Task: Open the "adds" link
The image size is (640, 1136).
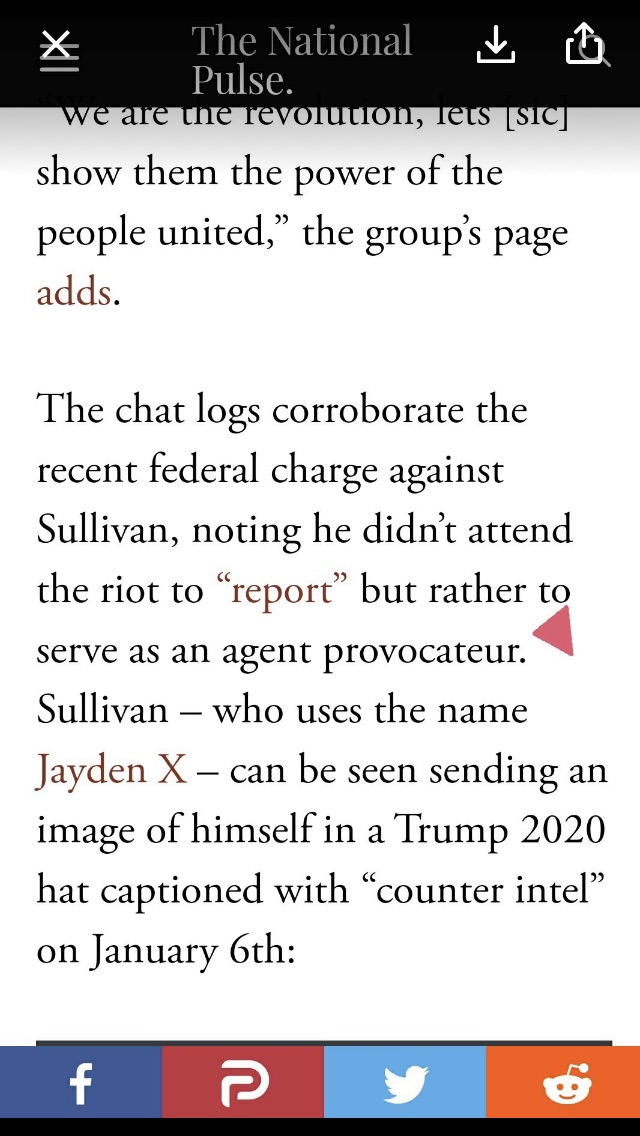Action: coord(74,294)
